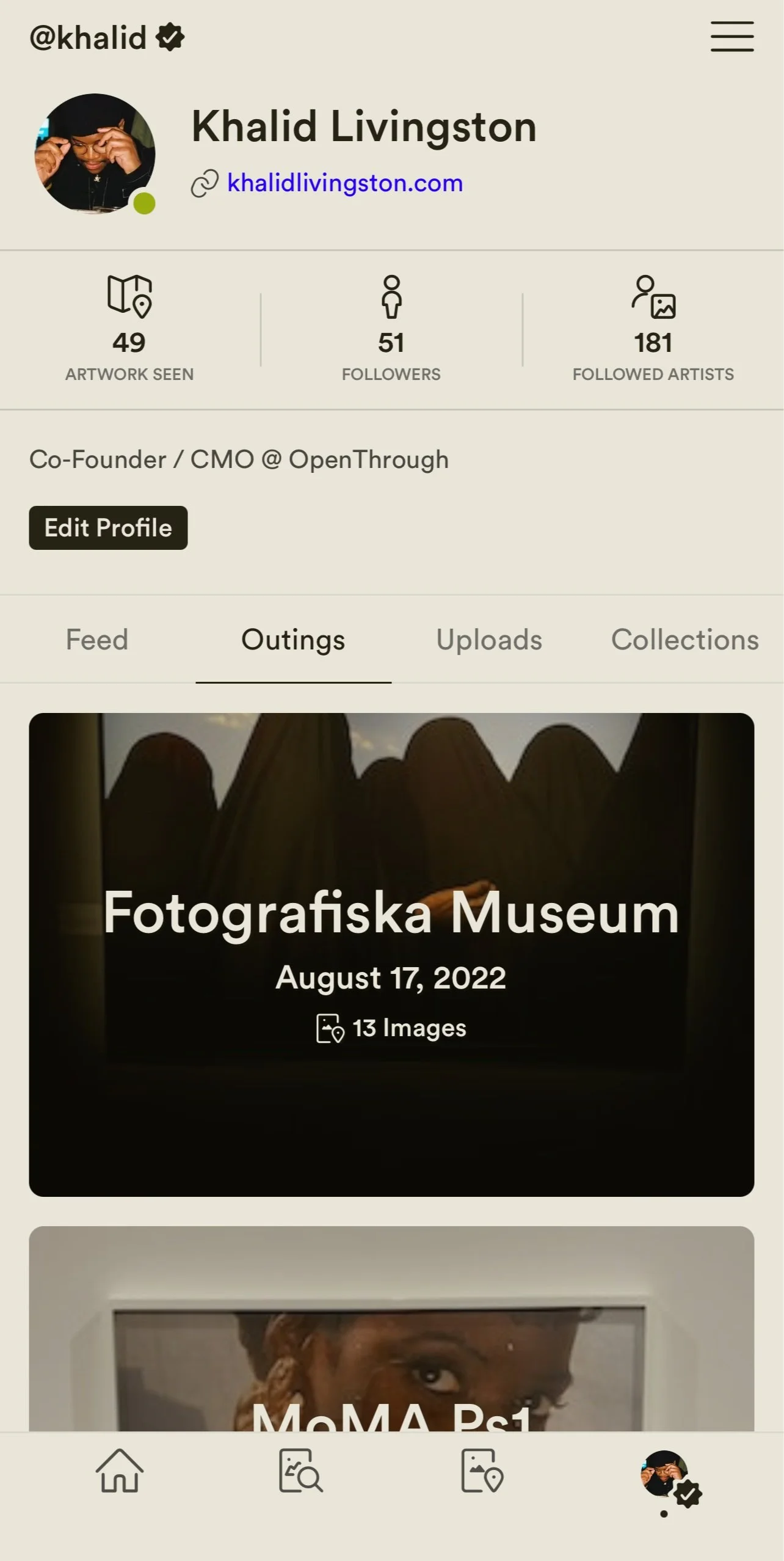The image size is (784, 1561).
Task: Switch to the Feed tab
Action: [97, 640]
